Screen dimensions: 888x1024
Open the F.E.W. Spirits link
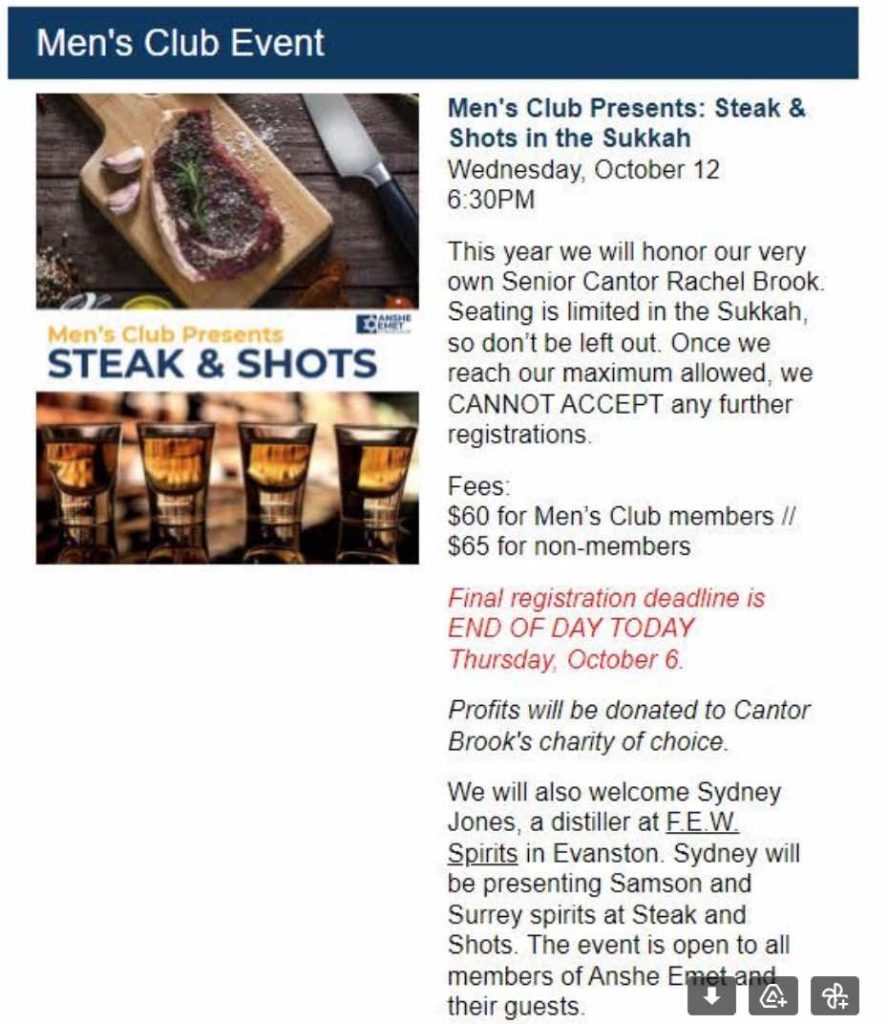(702, 823)
